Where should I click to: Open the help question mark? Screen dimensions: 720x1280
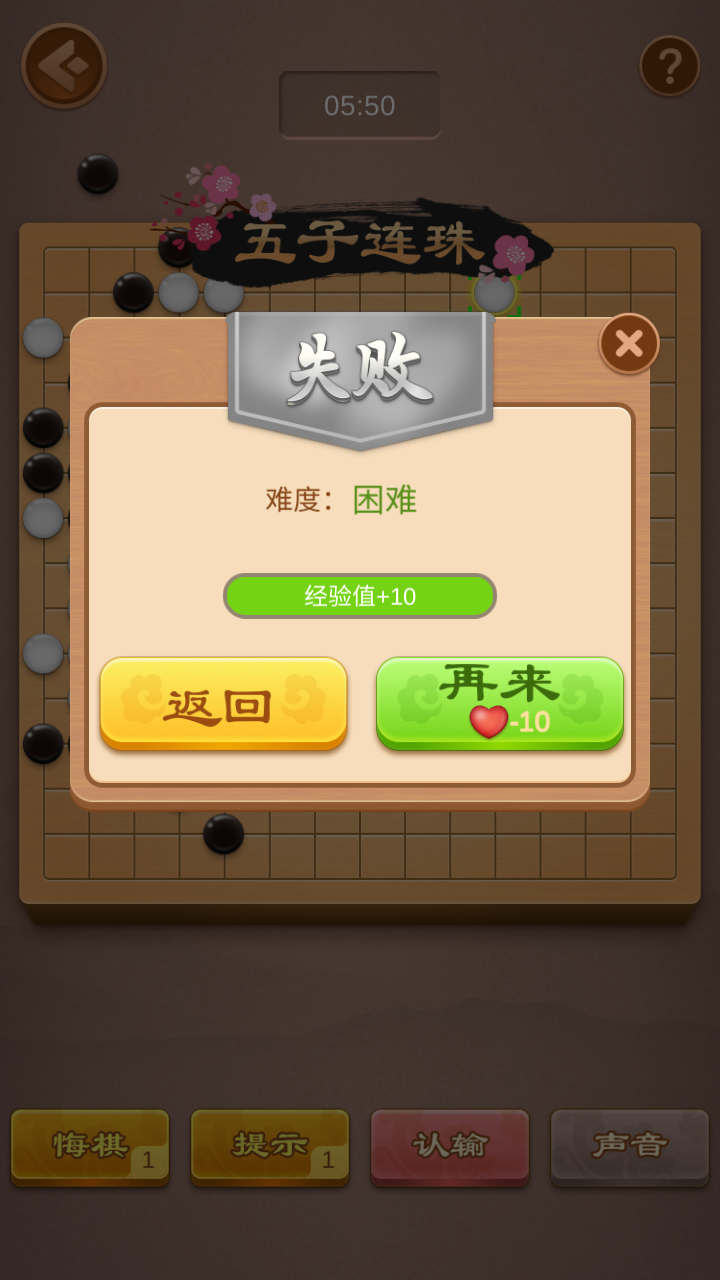(669, 66)
